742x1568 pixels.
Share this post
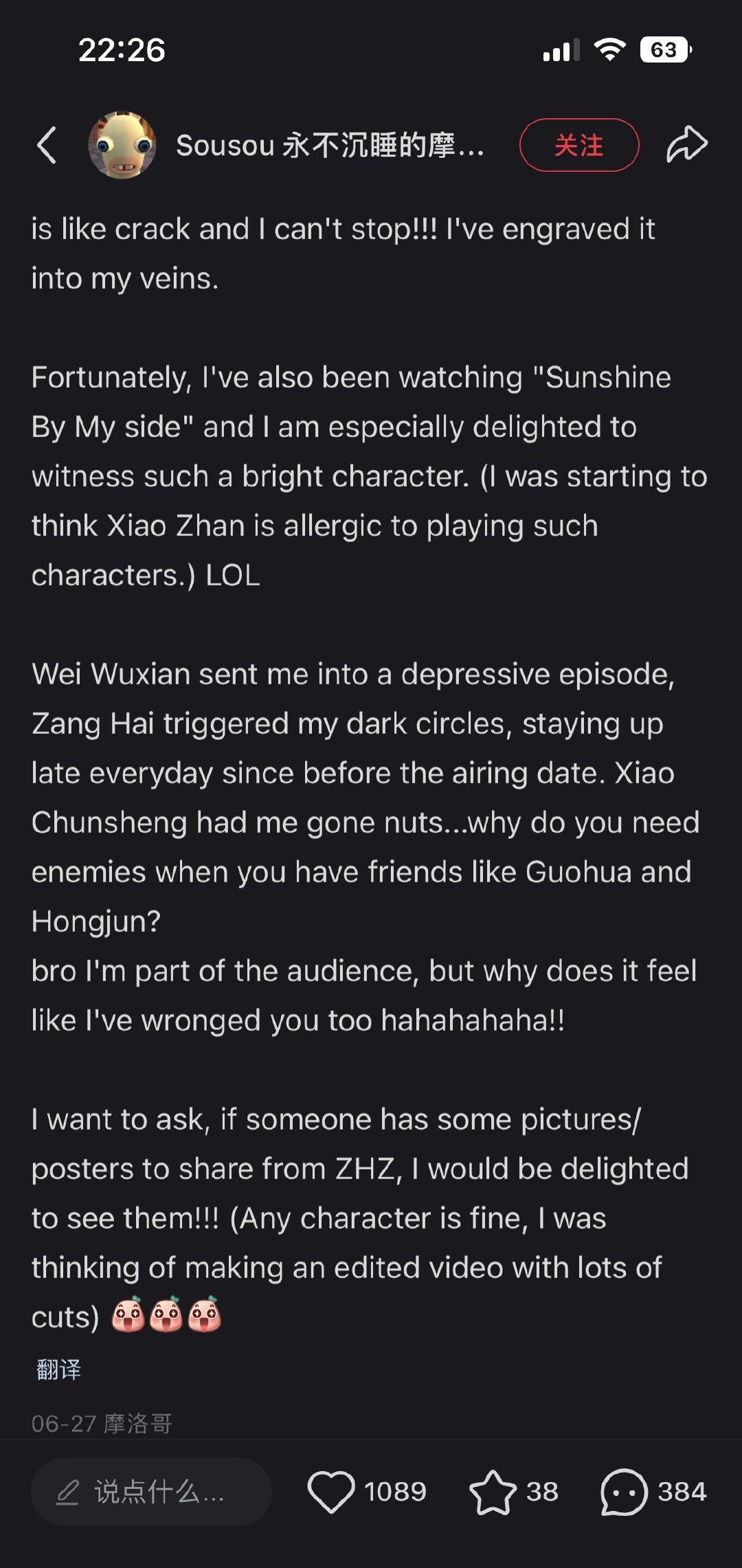[x=686, y=145]
